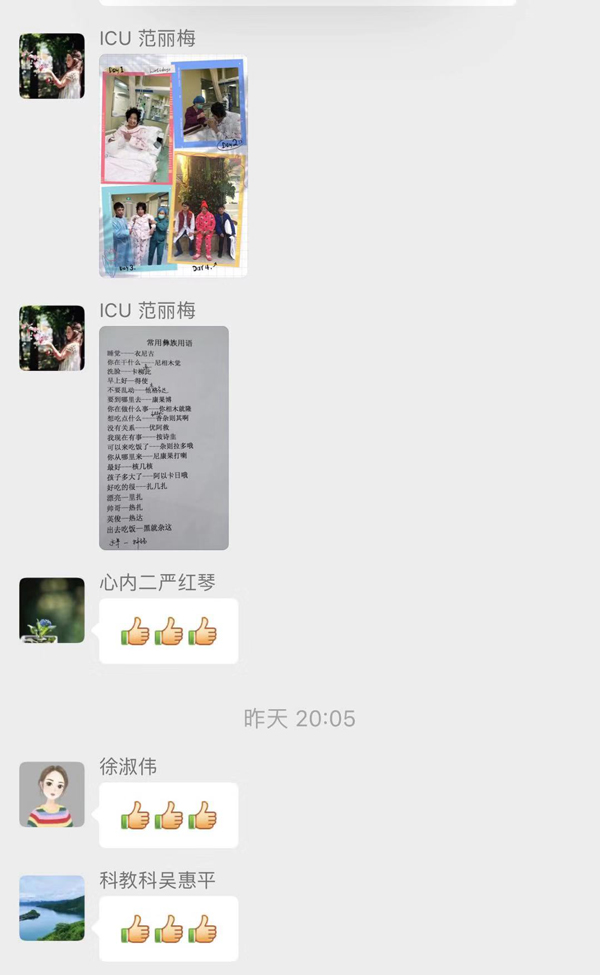Open the photo collage image from ICU 范丽梅
600x975 pixels.
(173, 165)
